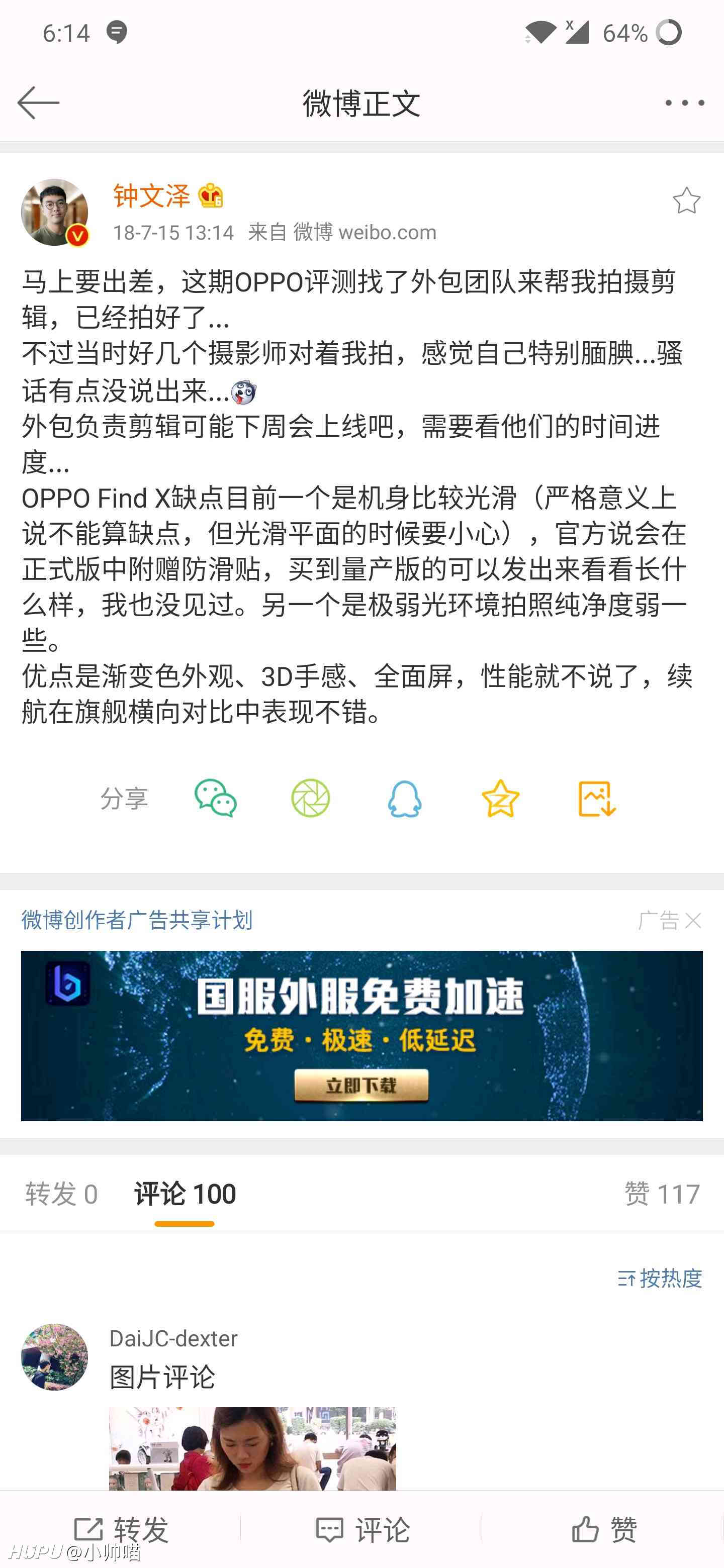The width and height of the screenshot is (724, 1568).
Task: Go back using the arrow
Action: [38, 102]
